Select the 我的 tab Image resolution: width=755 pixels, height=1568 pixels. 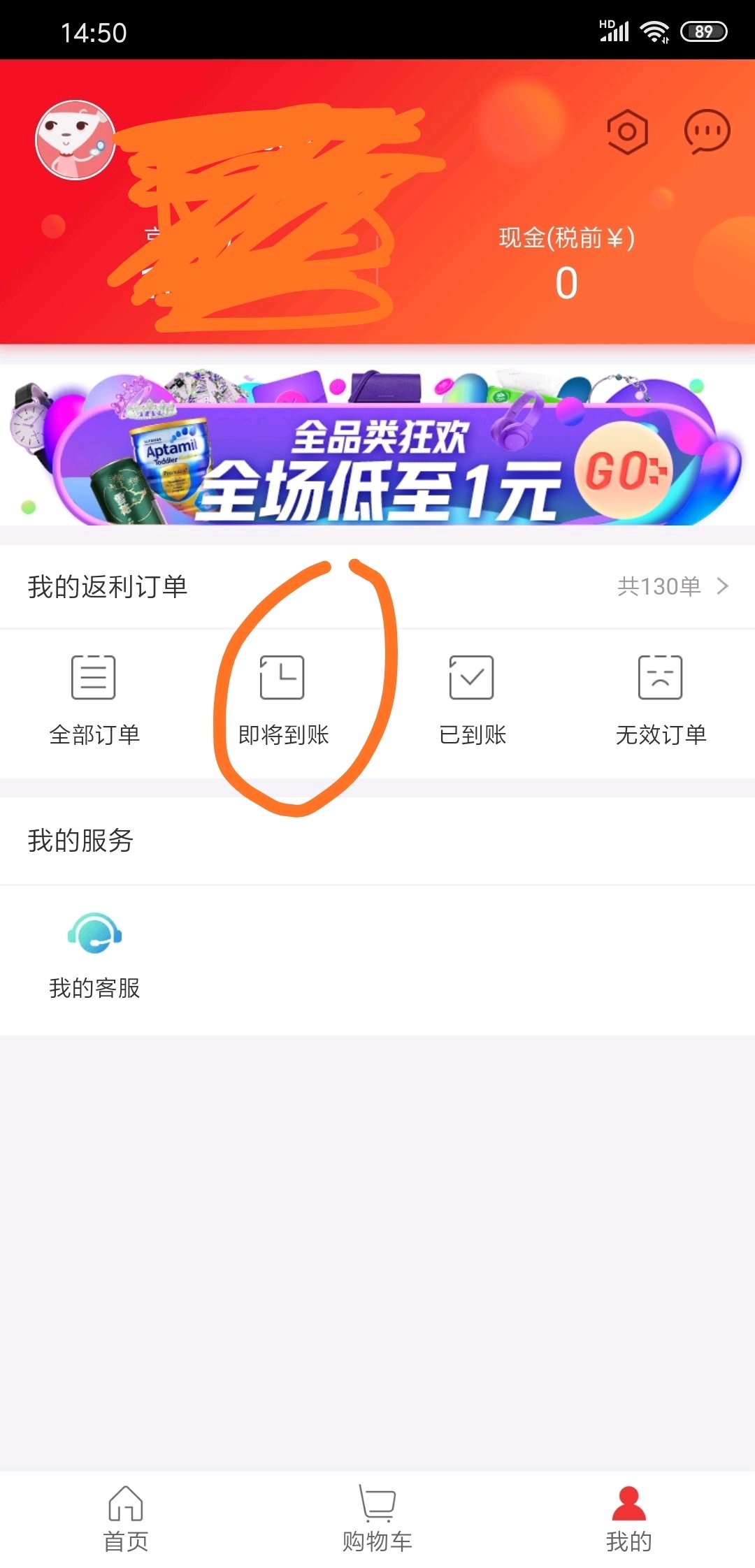click(629, 1519)
